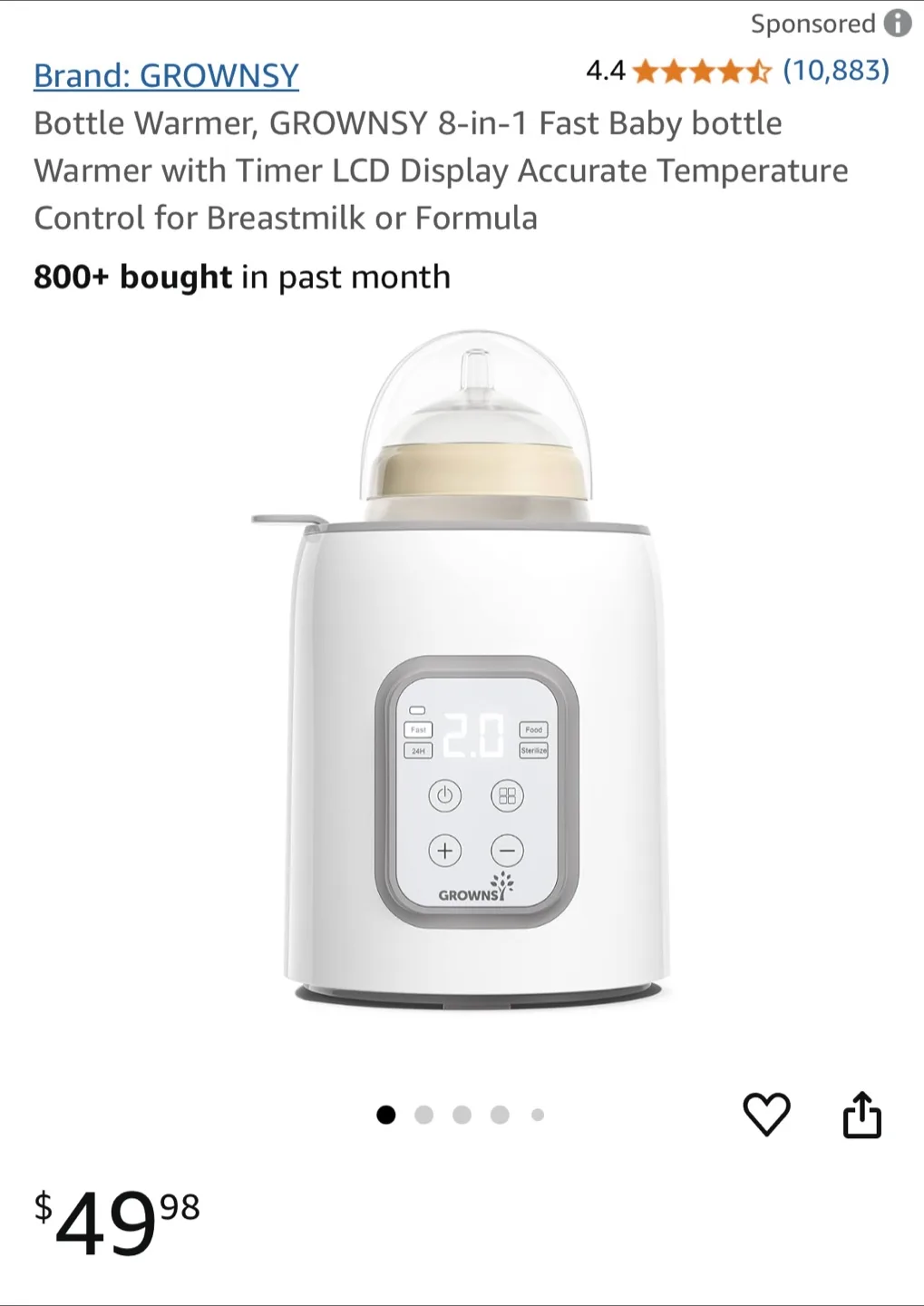The width and height of the screenshot is (924, 1306).
Task: Jump to the second product image dot
Action: pyautogui.click(x=423, y=1115)
